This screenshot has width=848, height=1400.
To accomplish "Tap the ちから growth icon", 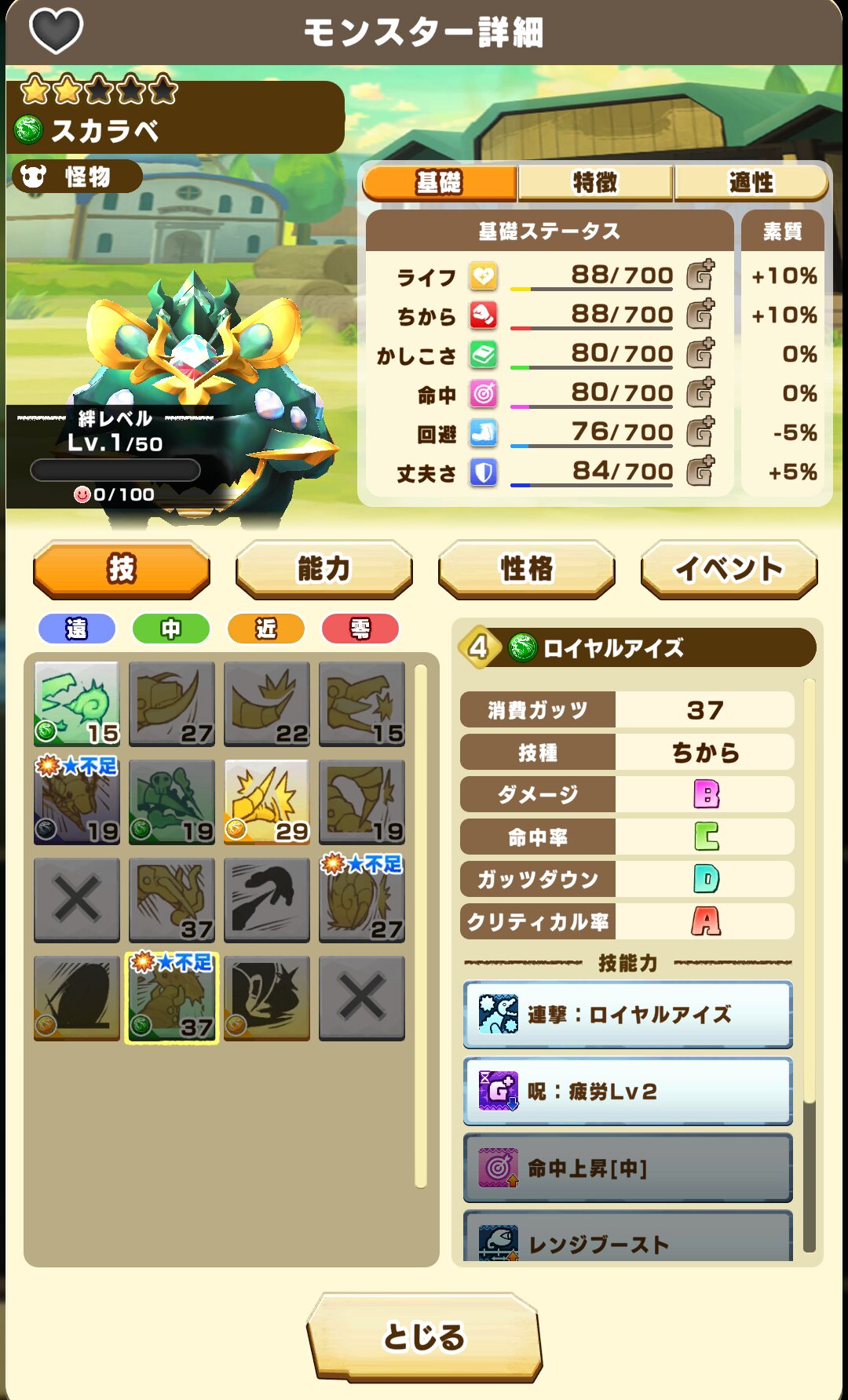I will point(700,314).
